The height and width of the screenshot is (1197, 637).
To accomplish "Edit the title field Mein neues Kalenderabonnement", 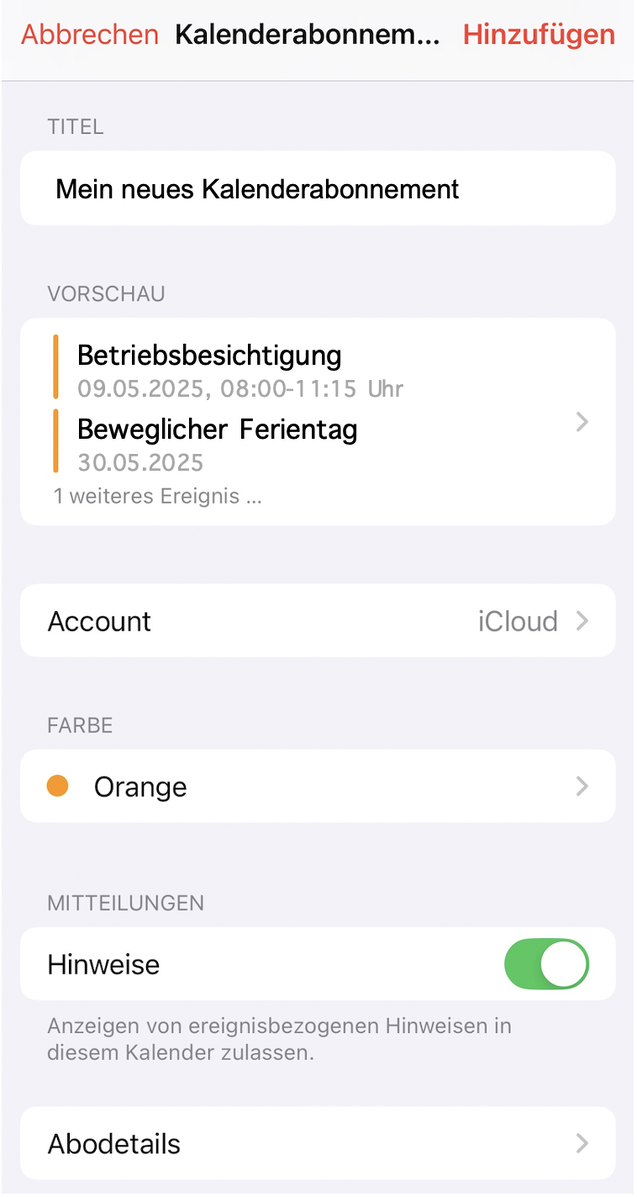I will pos(317,189).
